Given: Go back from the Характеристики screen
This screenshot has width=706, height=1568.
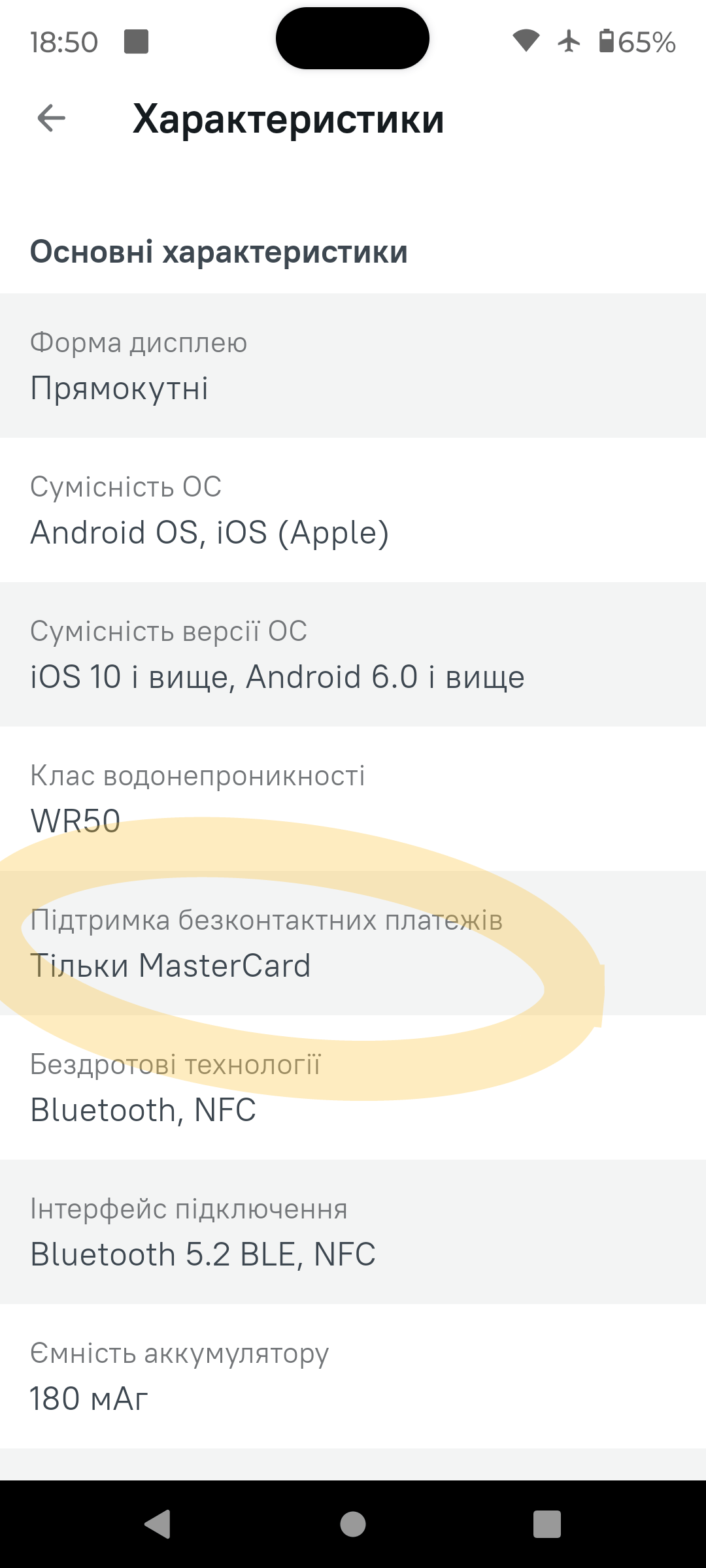Looking at the screenshot, I should 52,118.
